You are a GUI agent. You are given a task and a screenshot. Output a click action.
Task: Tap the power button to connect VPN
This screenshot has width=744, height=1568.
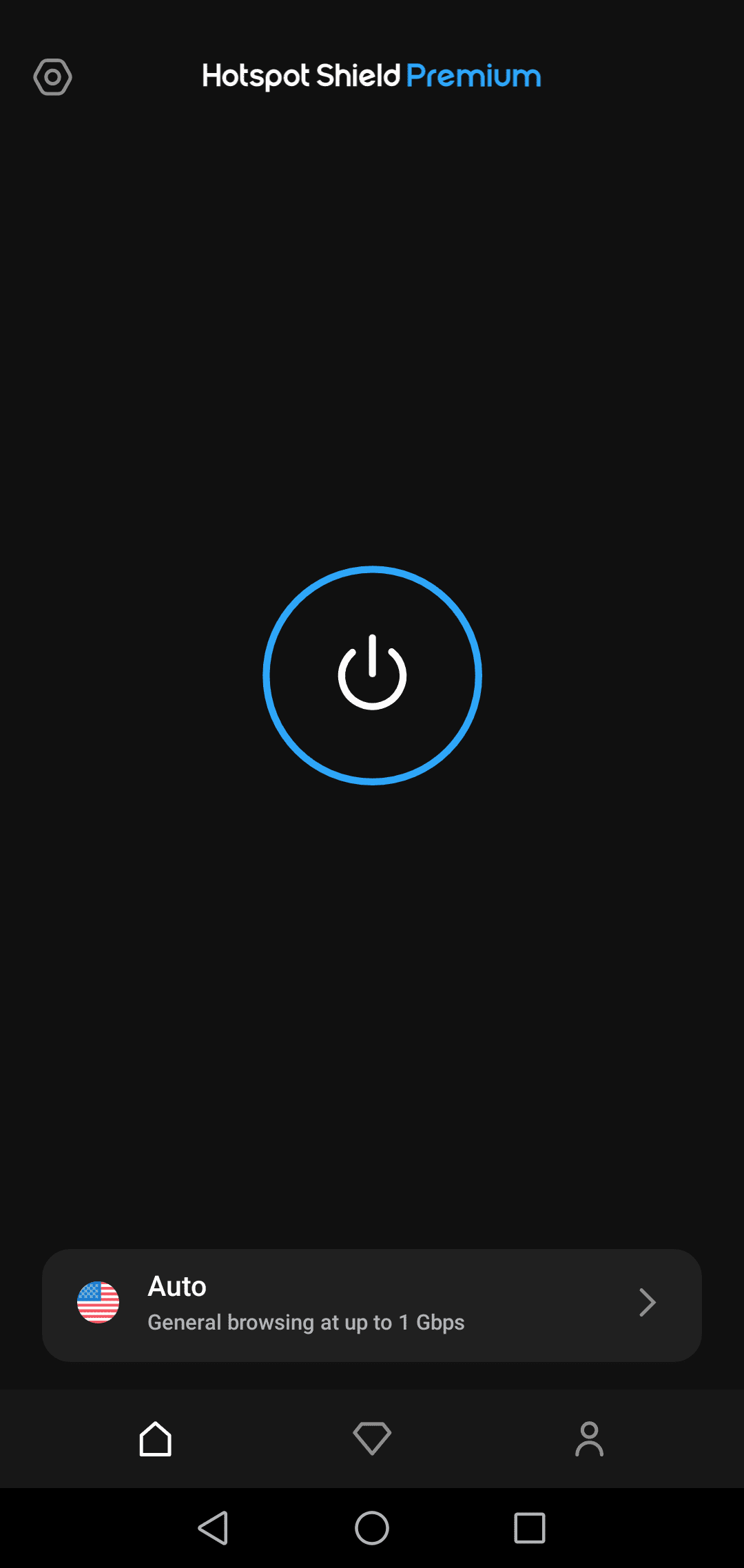tap(372, 675)
